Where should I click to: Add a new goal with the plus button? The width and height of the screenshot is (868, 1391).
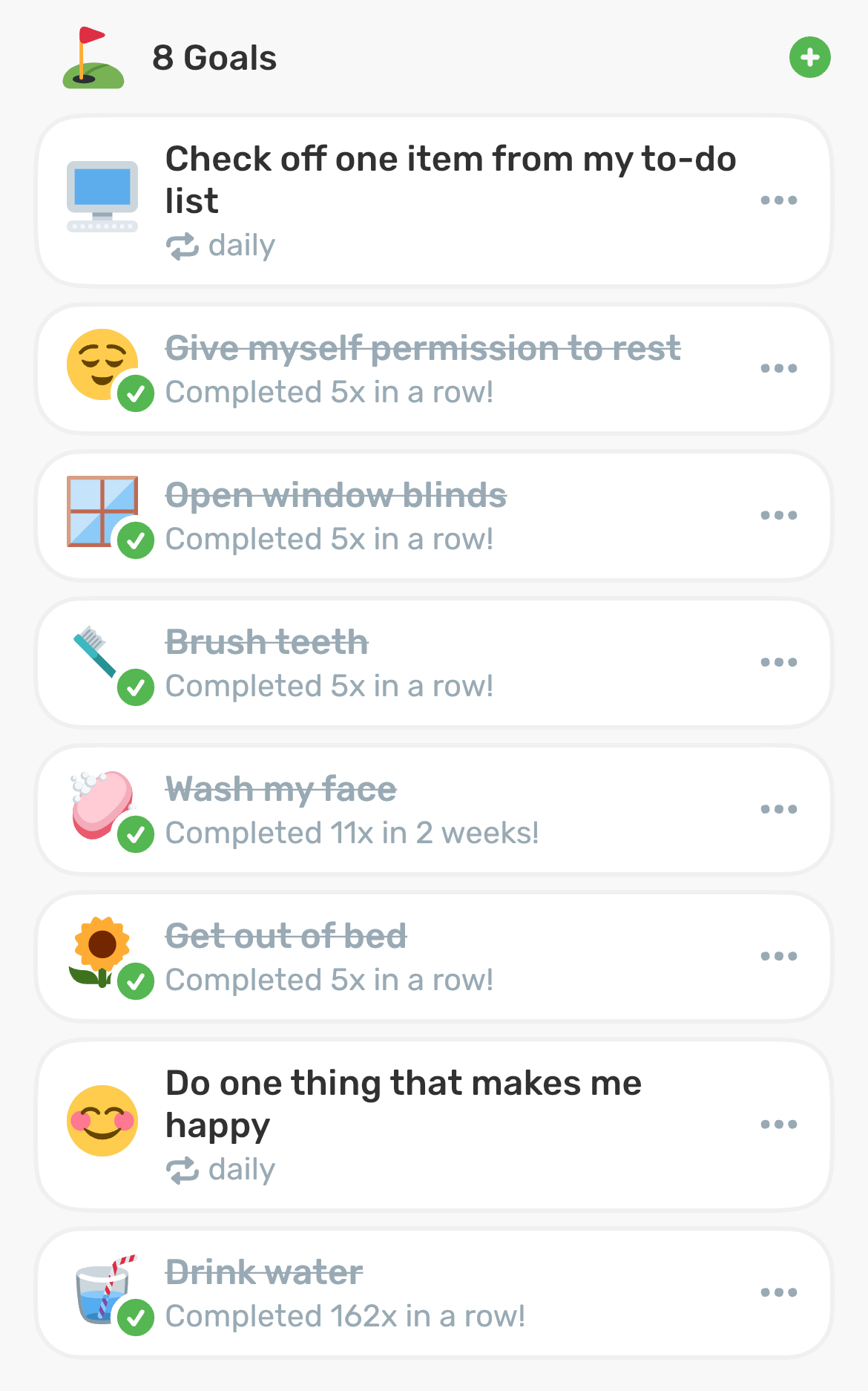tap(809, 57)
